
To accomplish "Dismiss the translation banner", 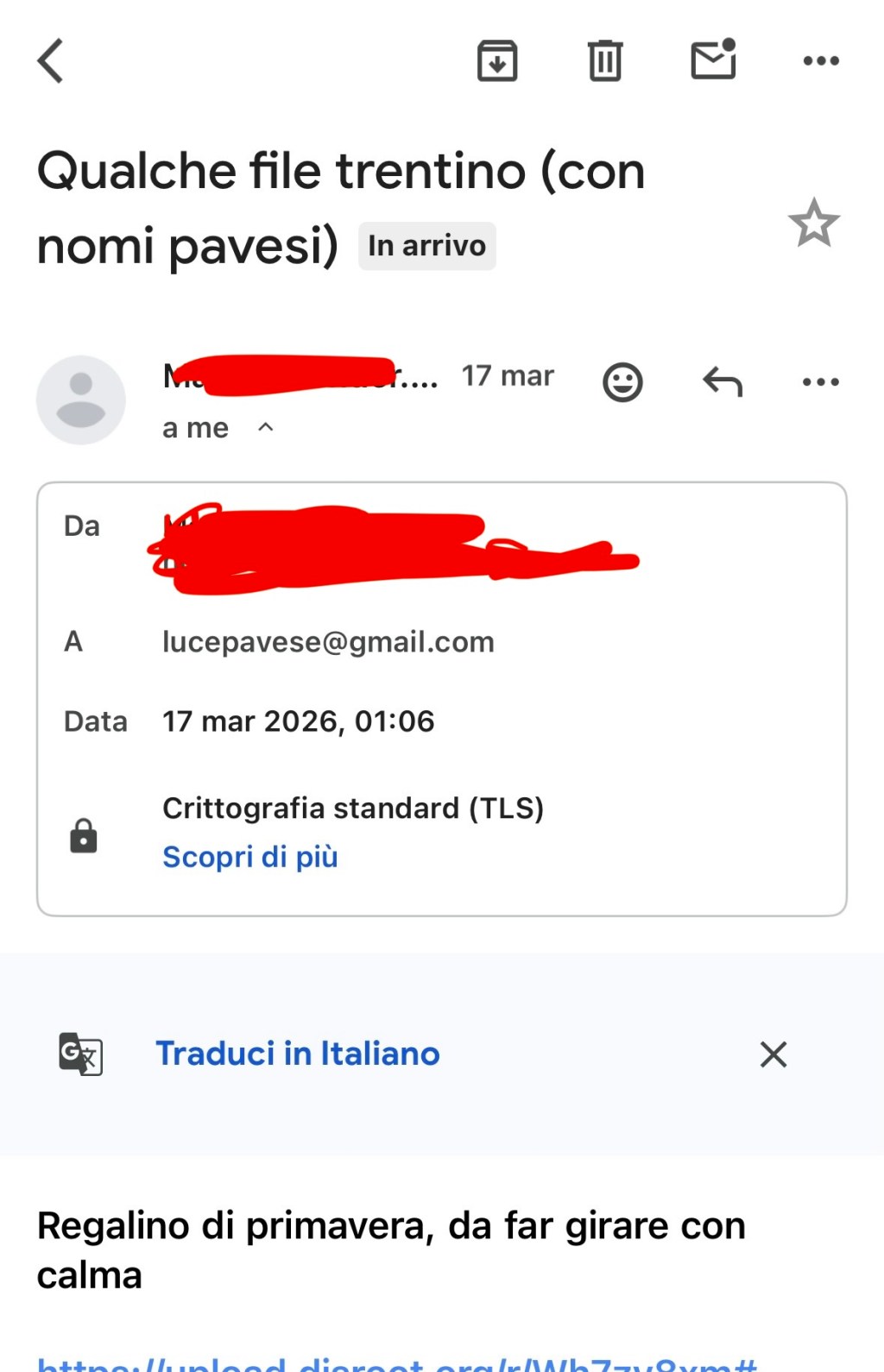I will (x=773, y=1054).
